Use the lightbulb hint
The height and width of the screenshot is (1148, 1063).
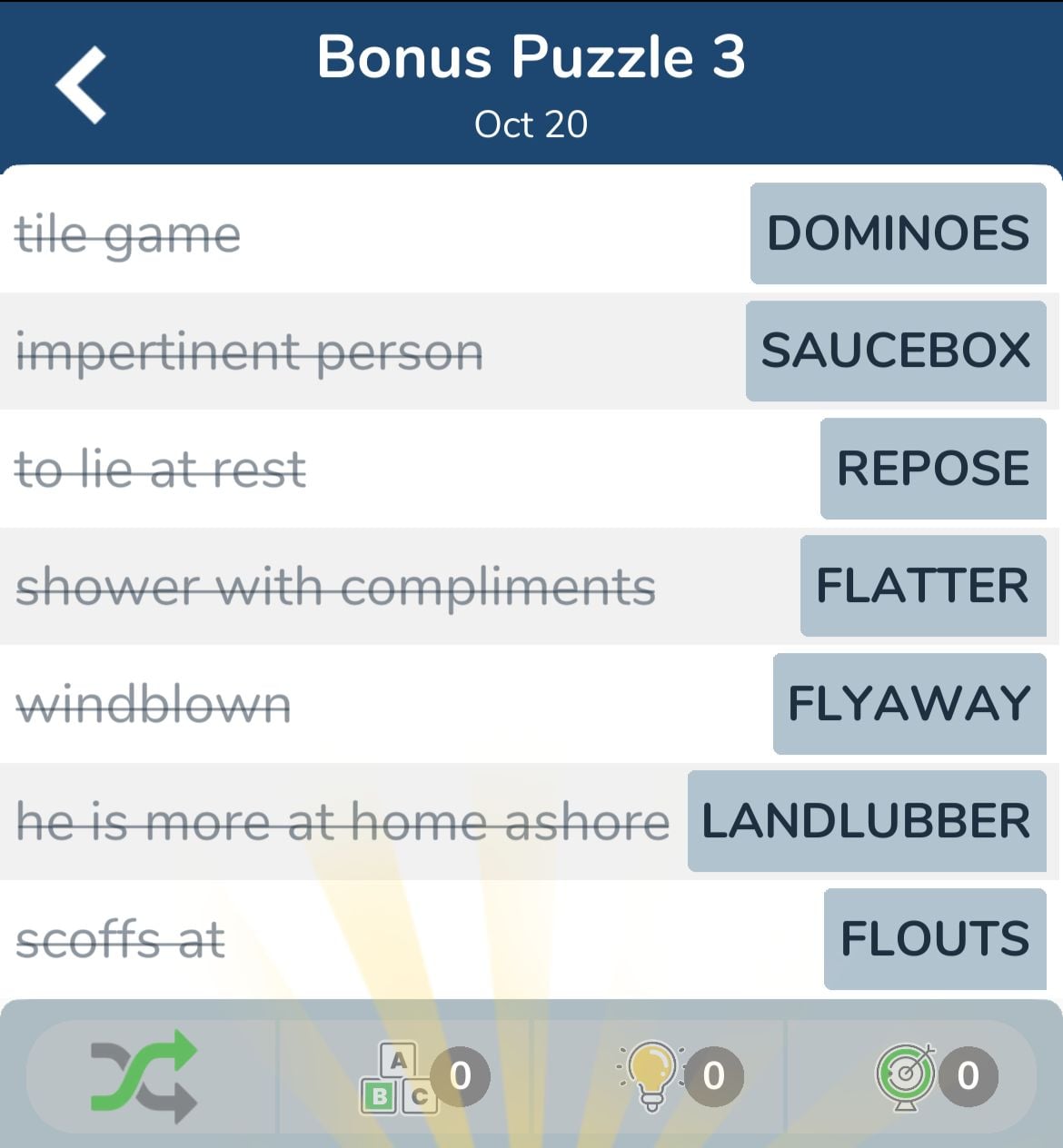click(x=654, y=1076)
